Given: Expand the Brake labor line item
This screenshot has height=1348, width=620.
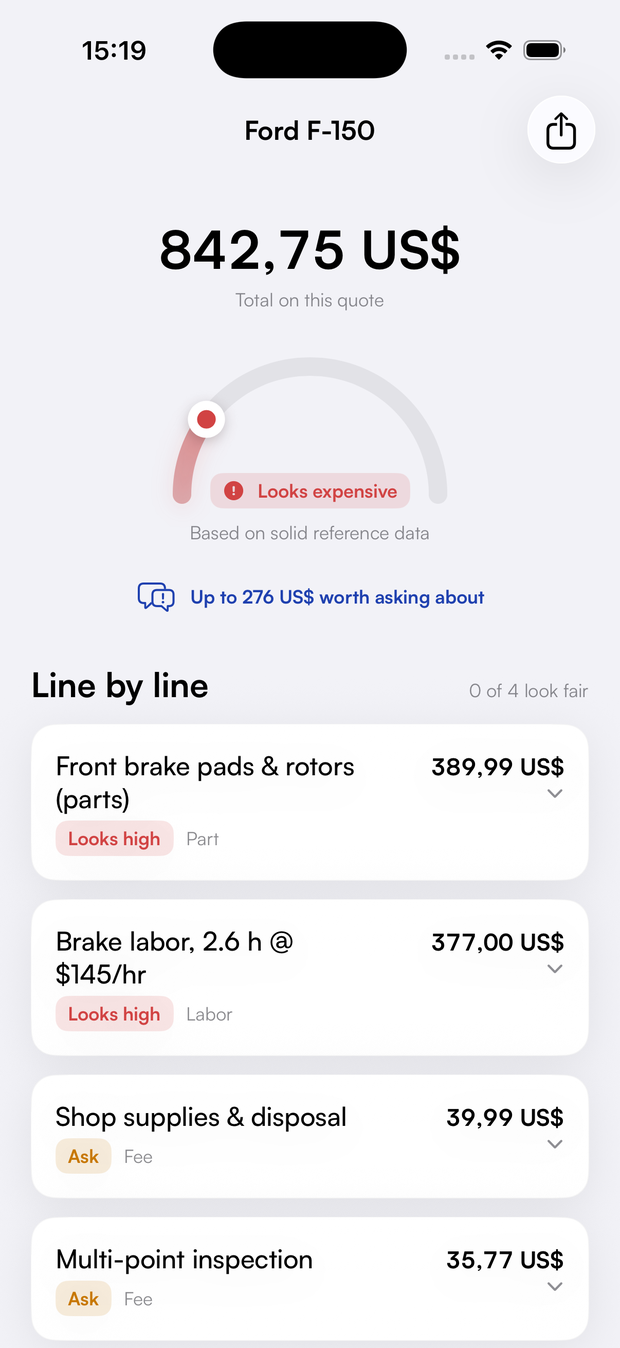Looking at the screenshot, I should click(310, 977).
